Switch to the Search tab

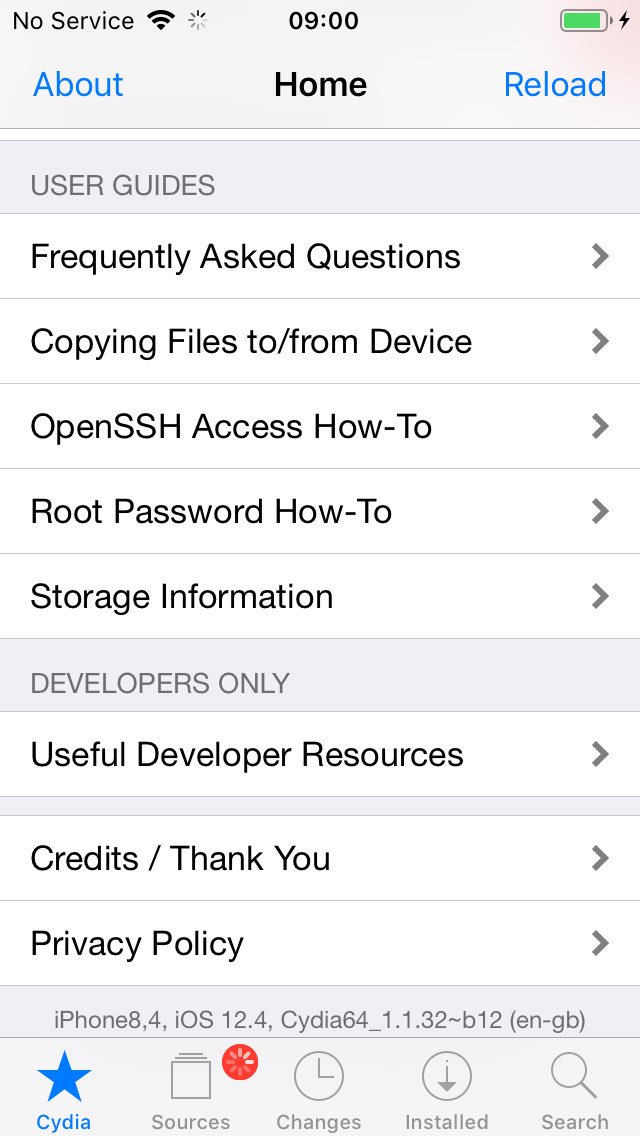(574, 1090)
